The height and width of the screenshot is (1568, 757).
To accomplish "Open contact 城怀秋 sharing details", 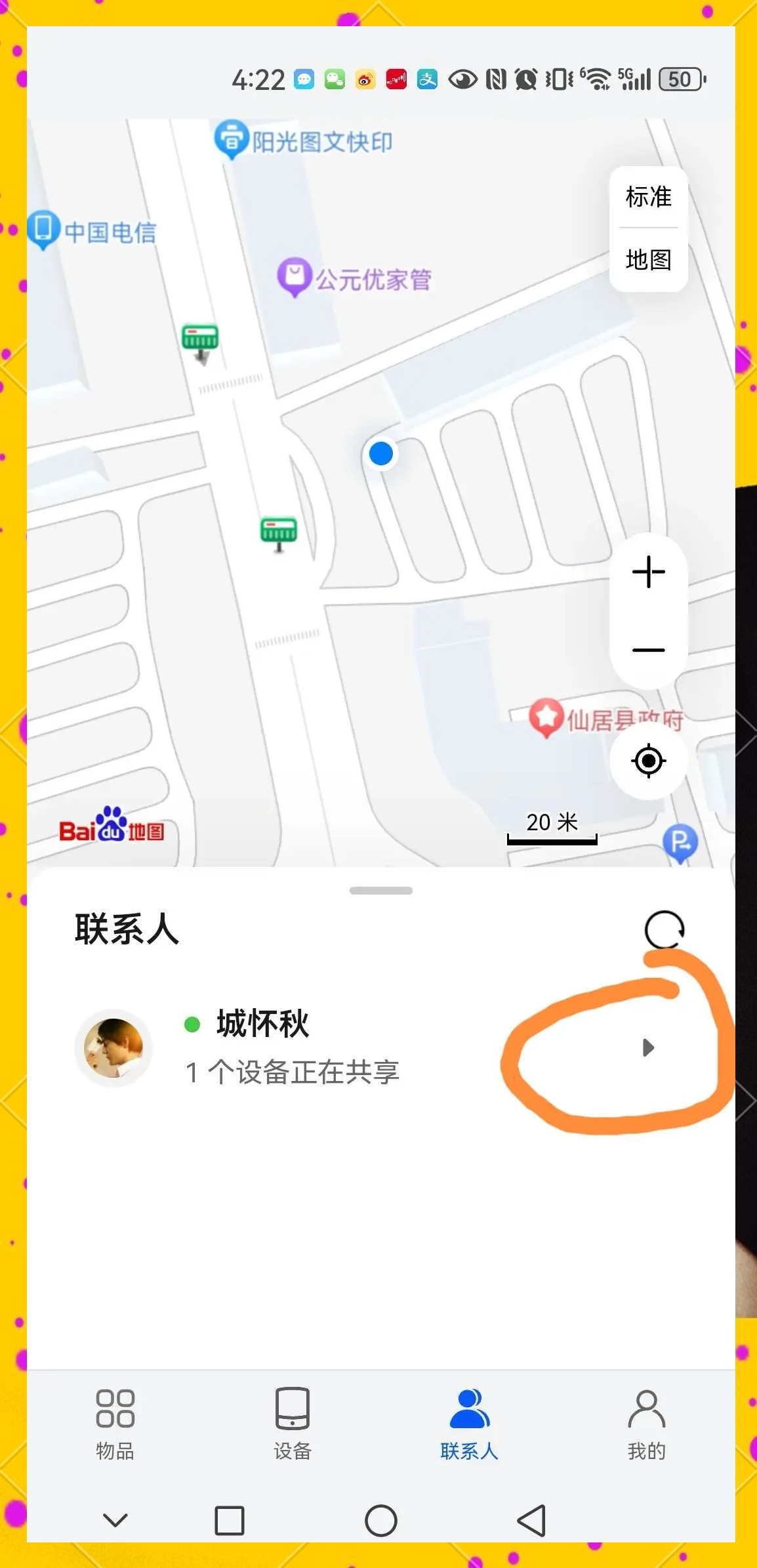I will tap(262, 1047).
